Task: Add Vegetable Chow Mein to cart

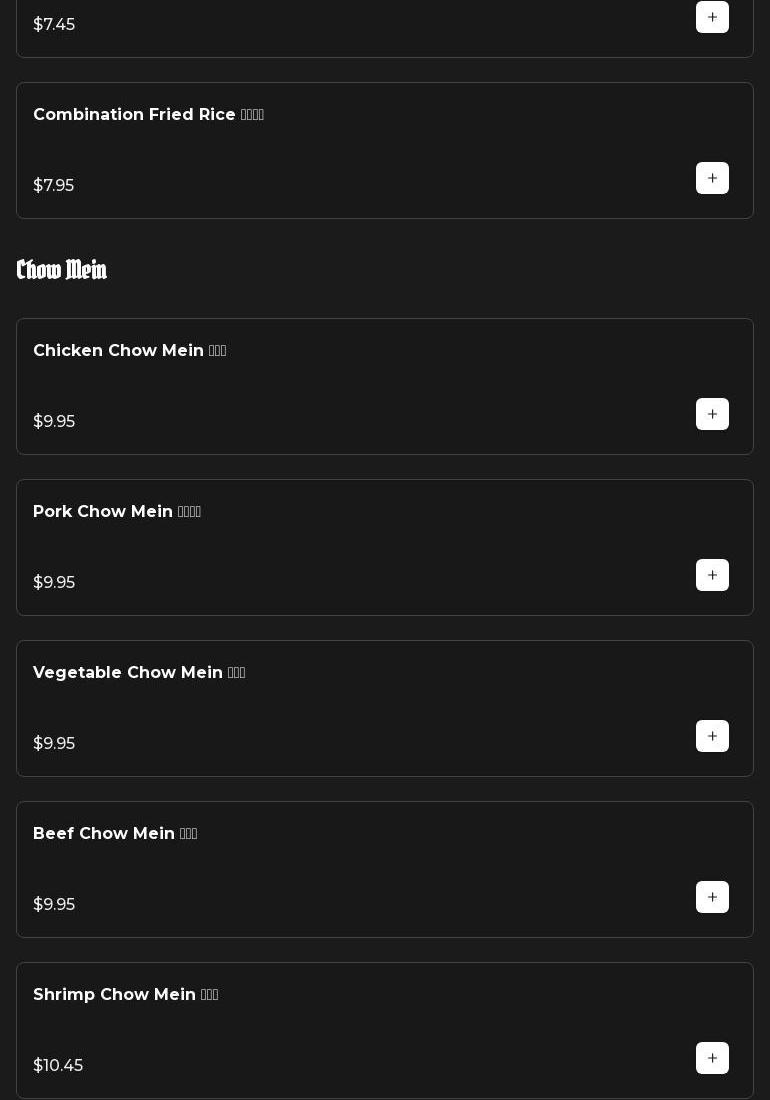Action: (x=712, y=736)
